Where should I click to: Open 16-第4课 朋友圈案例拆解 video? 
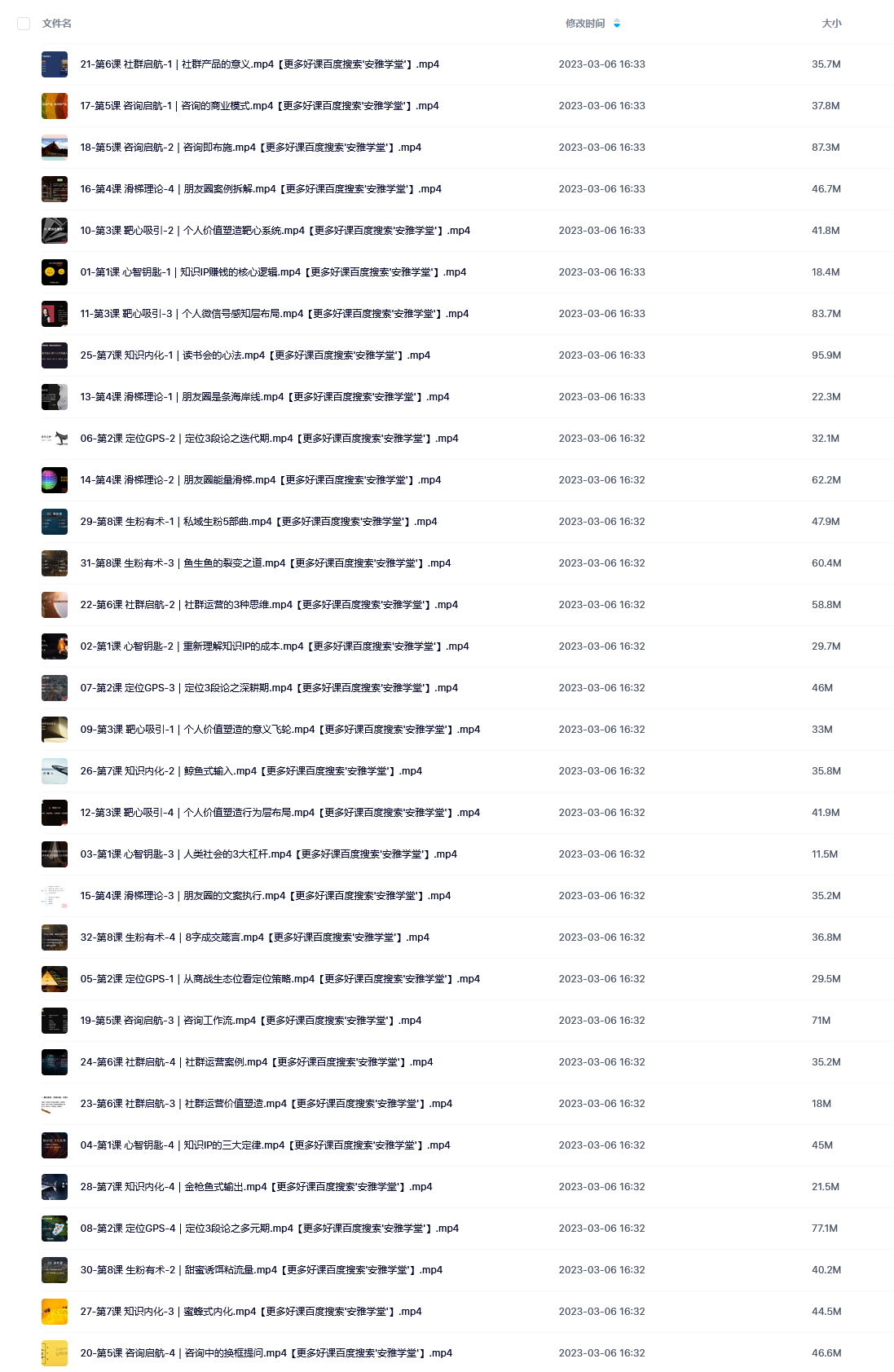tap(260, 189)
